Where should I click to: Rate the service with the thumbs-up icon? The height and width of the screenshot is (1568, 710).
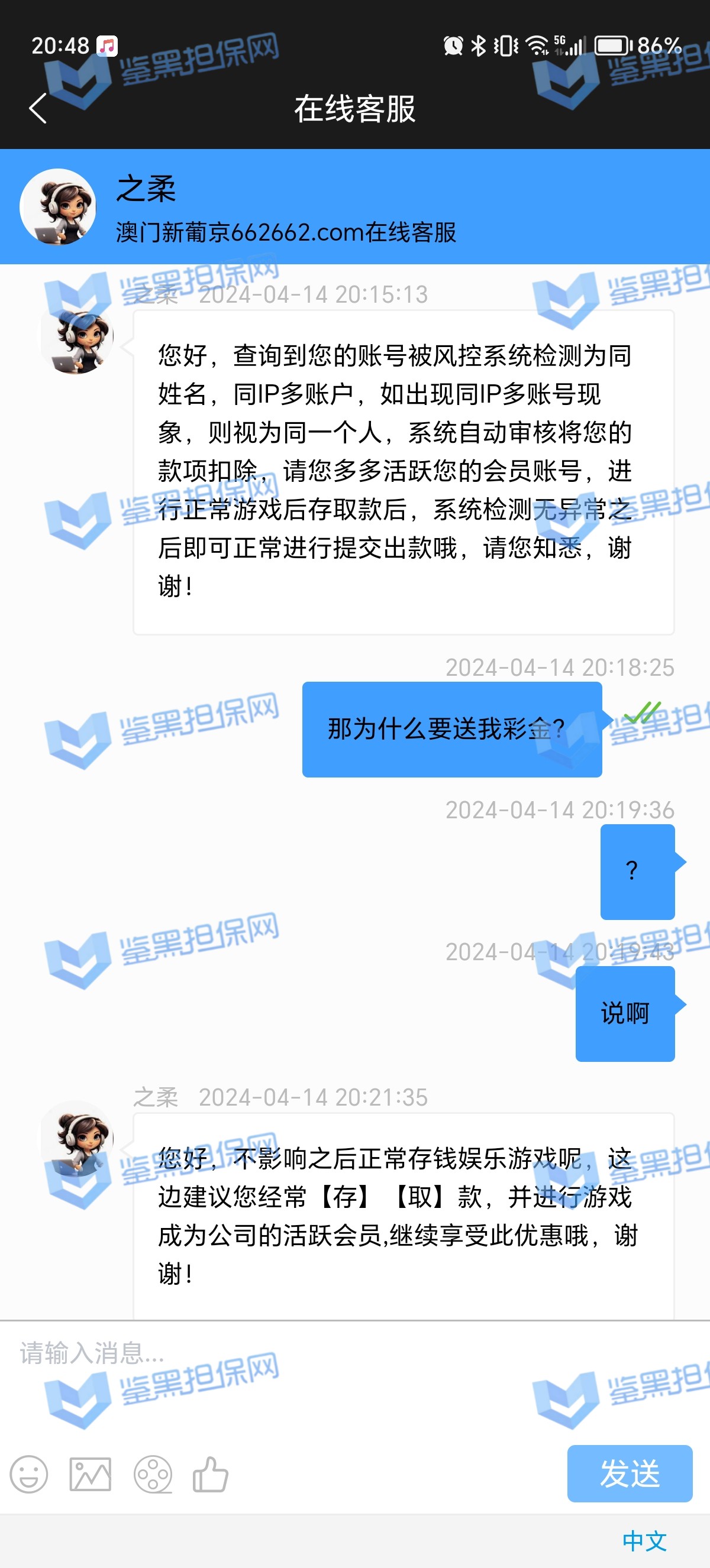pyautogui.click(x=210, y=1474)
